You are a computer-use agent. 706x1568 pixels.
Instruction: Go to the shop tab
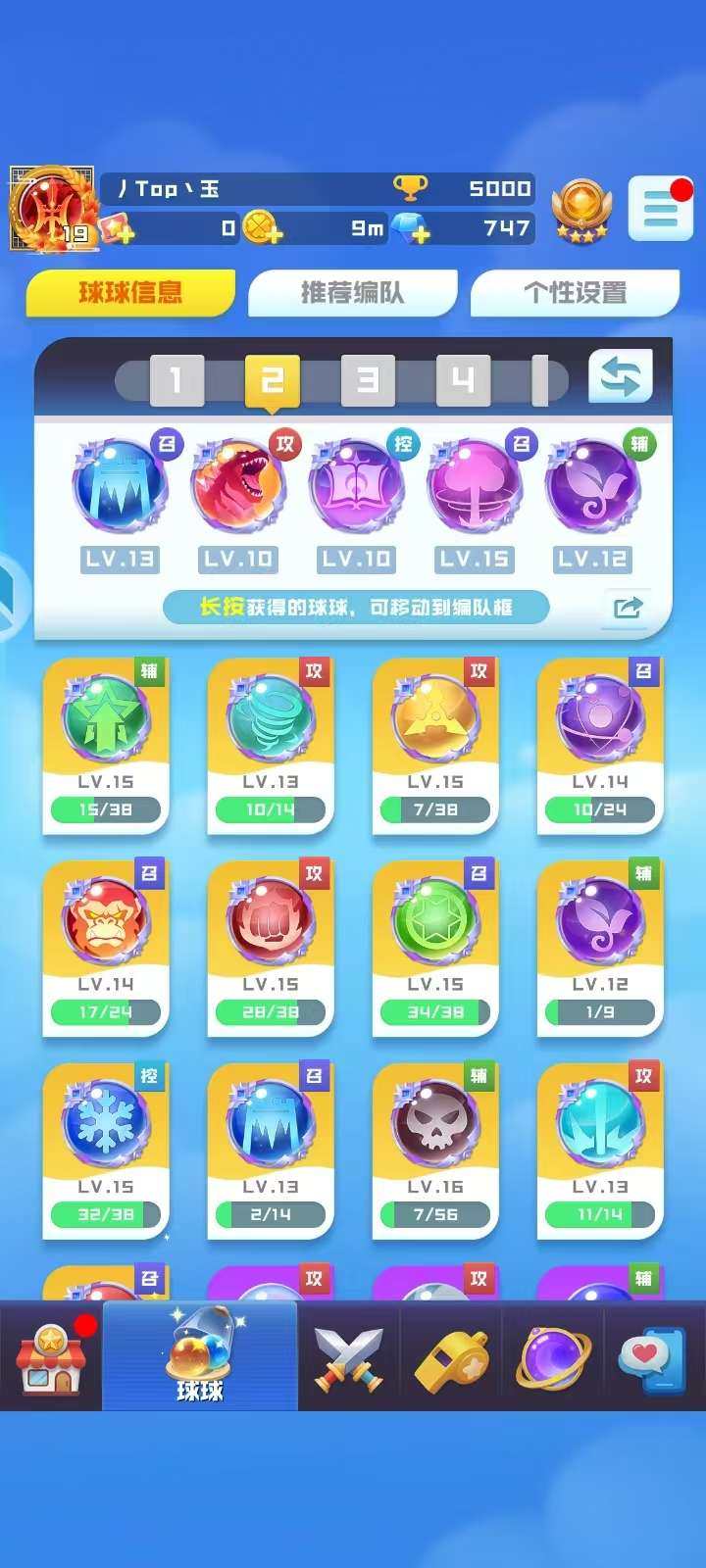(x=51, y=1358)
